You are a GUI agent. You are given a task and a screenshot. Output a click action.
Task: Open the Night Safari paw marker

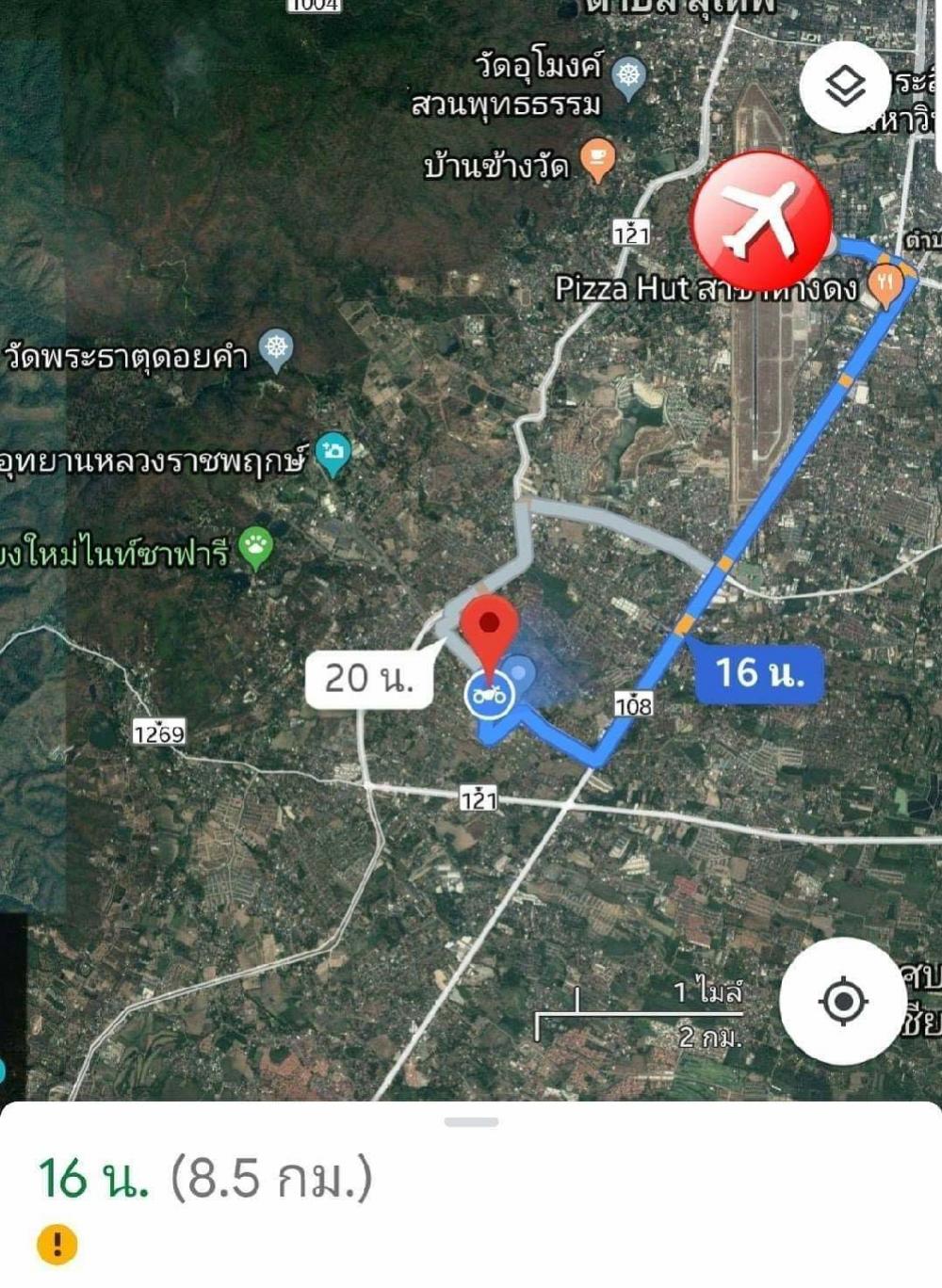click(x=255, y=546)
